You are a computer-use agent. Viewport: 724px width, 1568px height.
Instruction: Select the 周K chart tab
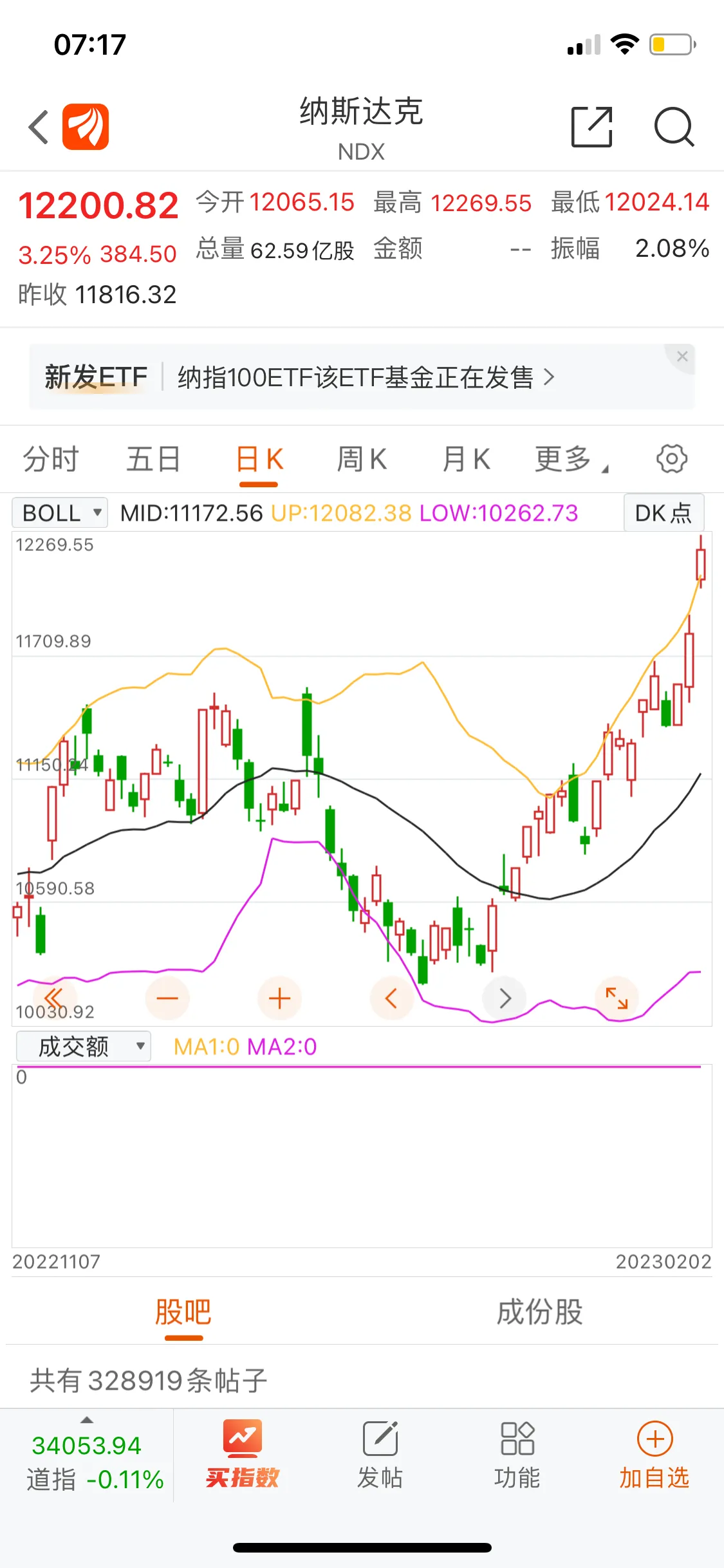tap(362, 460)
